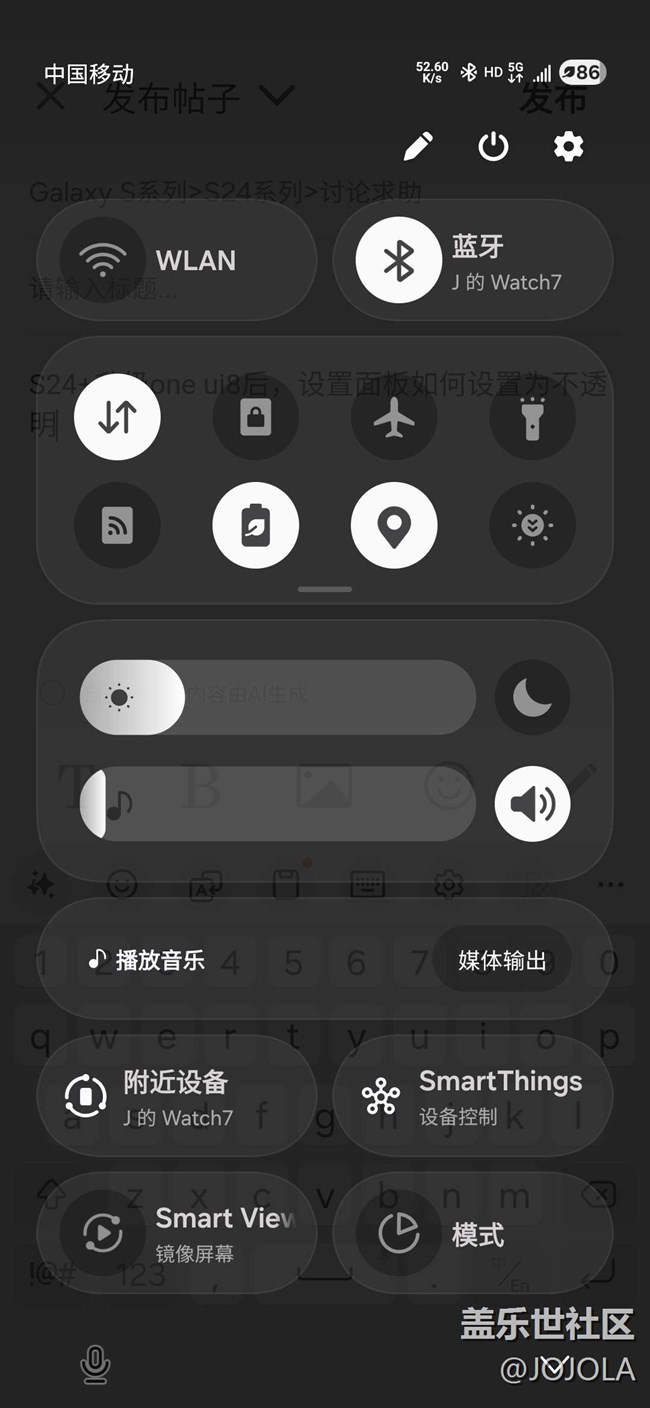The height and width of the screenshot is (1408, 650).
Task: Mute sound with the speaker icon
Action: pyautogui.click(x=532, y=803)
